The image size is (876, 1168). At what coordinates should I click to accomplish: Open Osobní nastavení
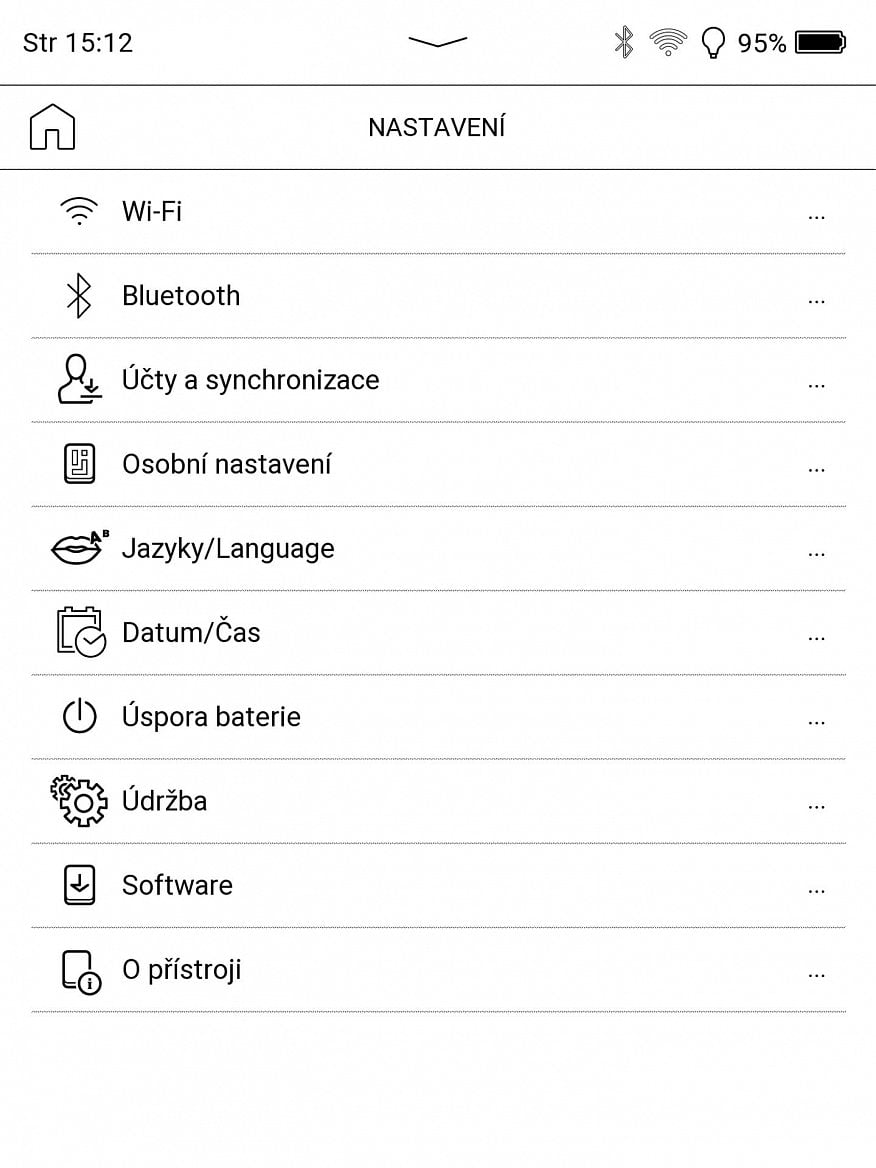click(226, 464)
